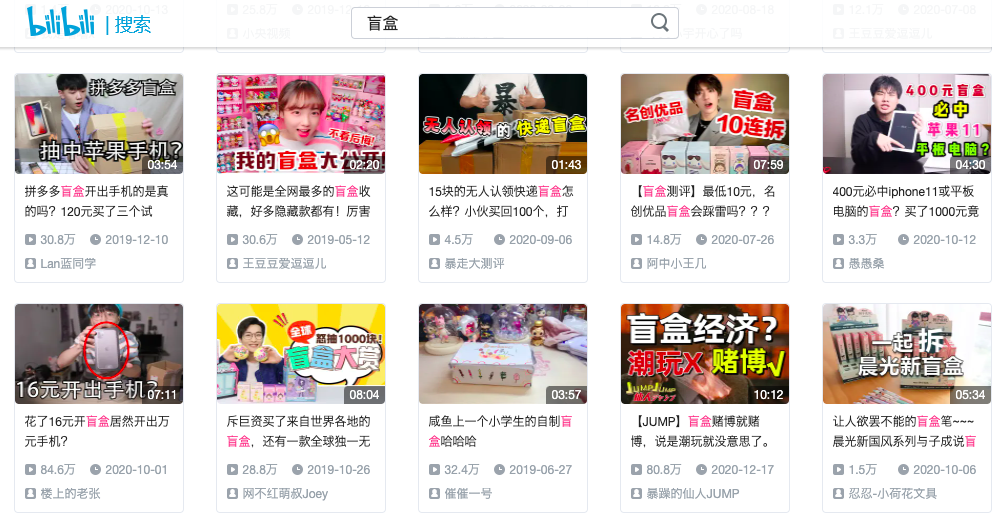The width and height of the screenshot is (992, 515).
Task: Play the 晨光新国风盲盒笔 video
Action: [906, 354]
